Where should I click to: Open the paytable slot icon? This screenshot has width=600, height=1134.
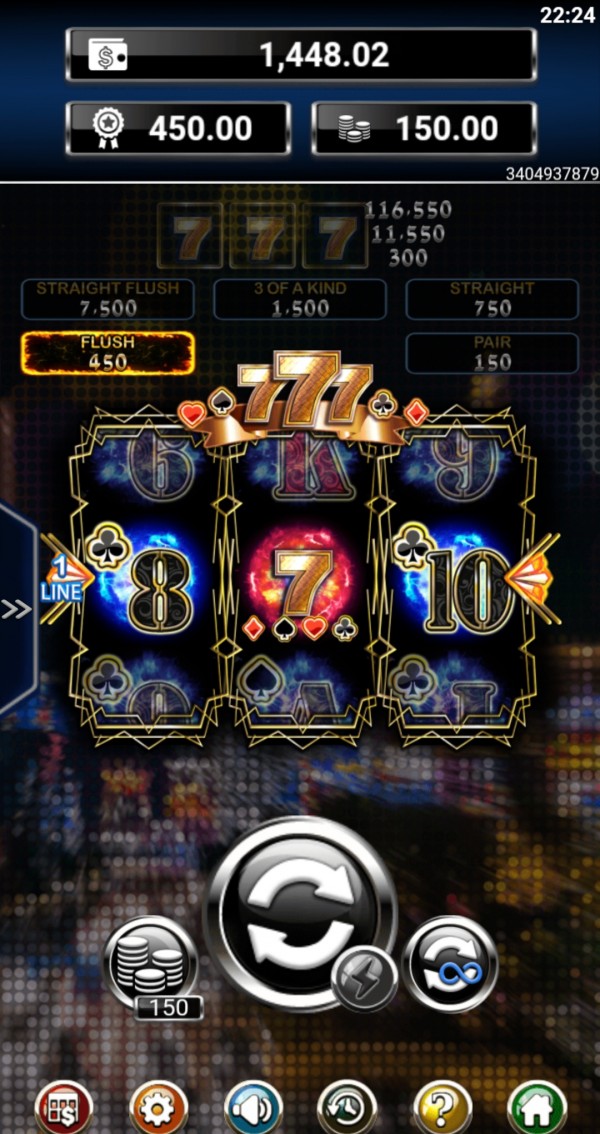[x=64, y=1108]
